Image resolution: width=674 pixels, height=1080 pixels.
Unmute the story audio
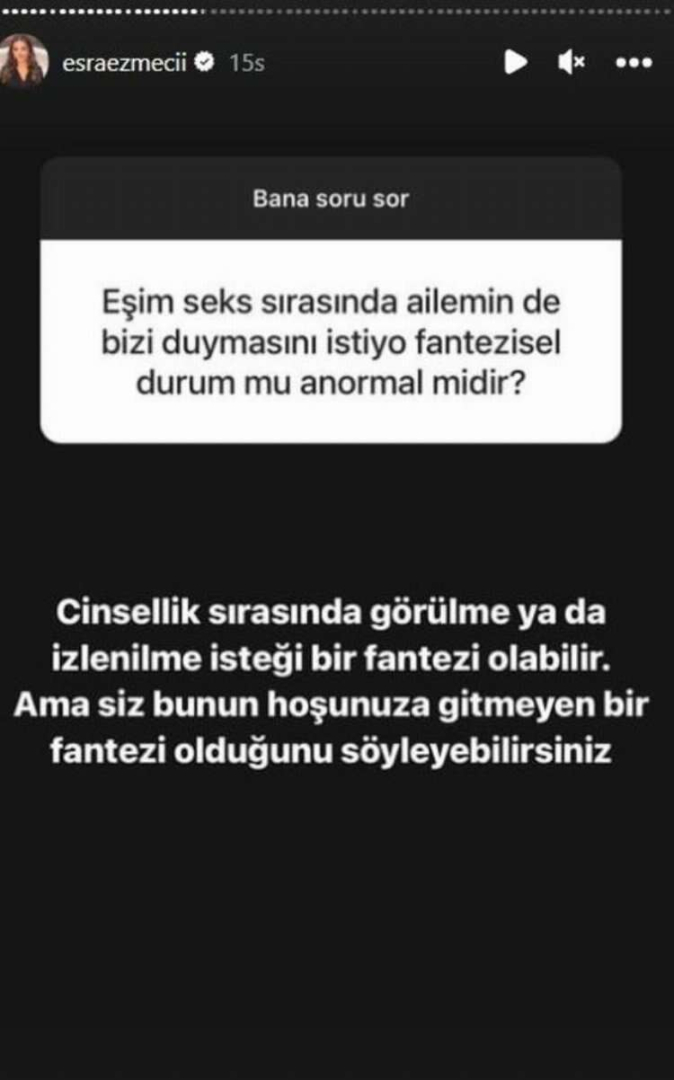click(571, 62)
